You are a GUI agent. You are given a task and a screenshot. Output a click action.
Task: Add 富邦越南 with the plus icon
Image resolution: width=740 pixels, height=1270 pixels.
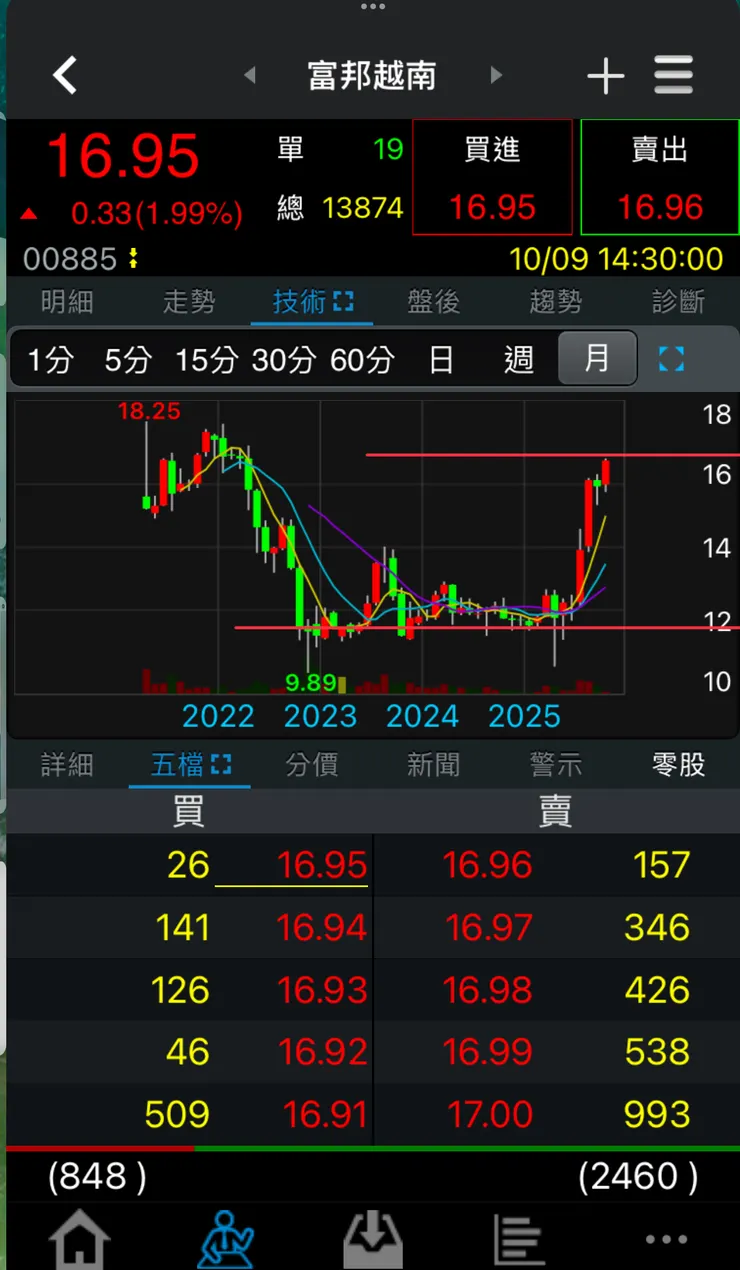tap(605, 76)
